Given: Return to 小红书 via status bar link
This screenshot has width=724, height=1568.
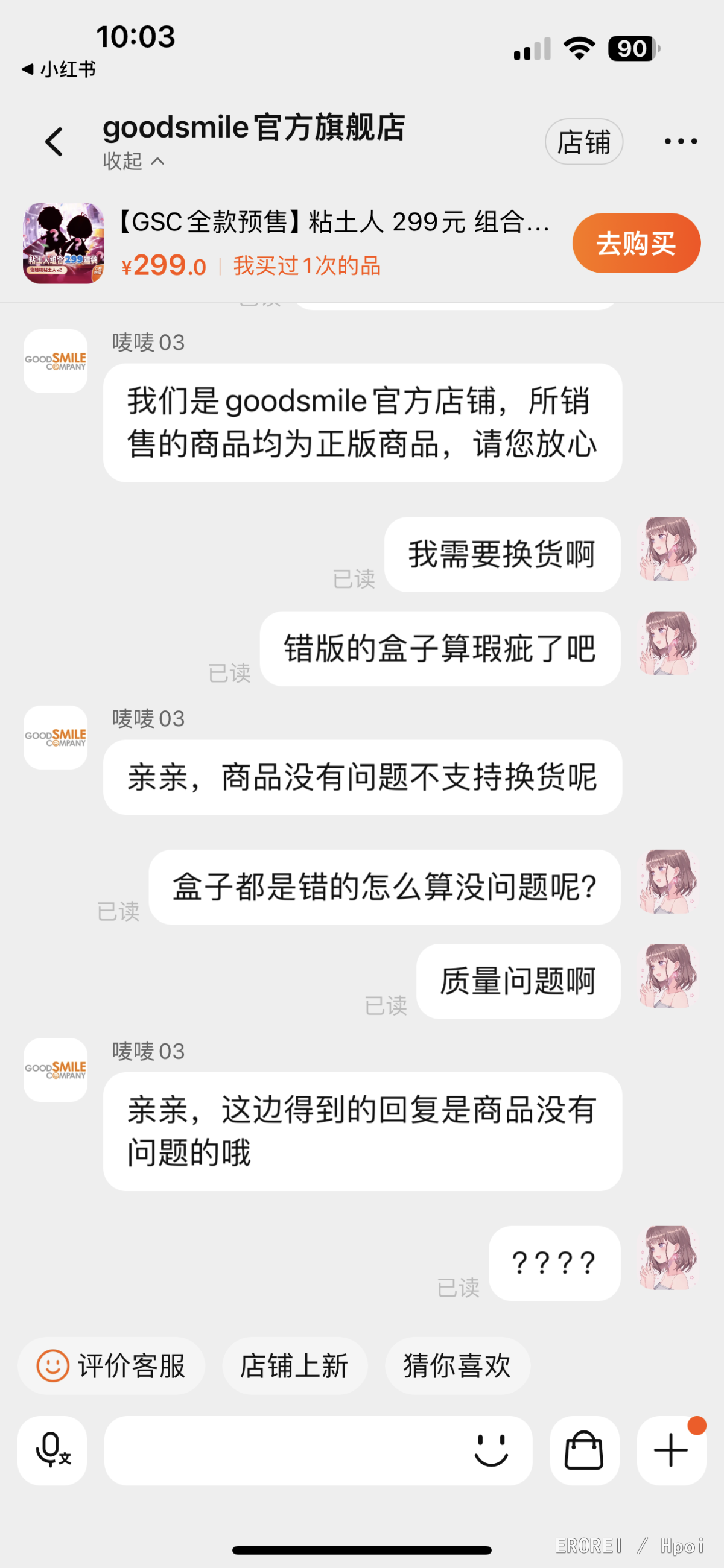Looking at the screenshot, I should [x=59, y=69].
